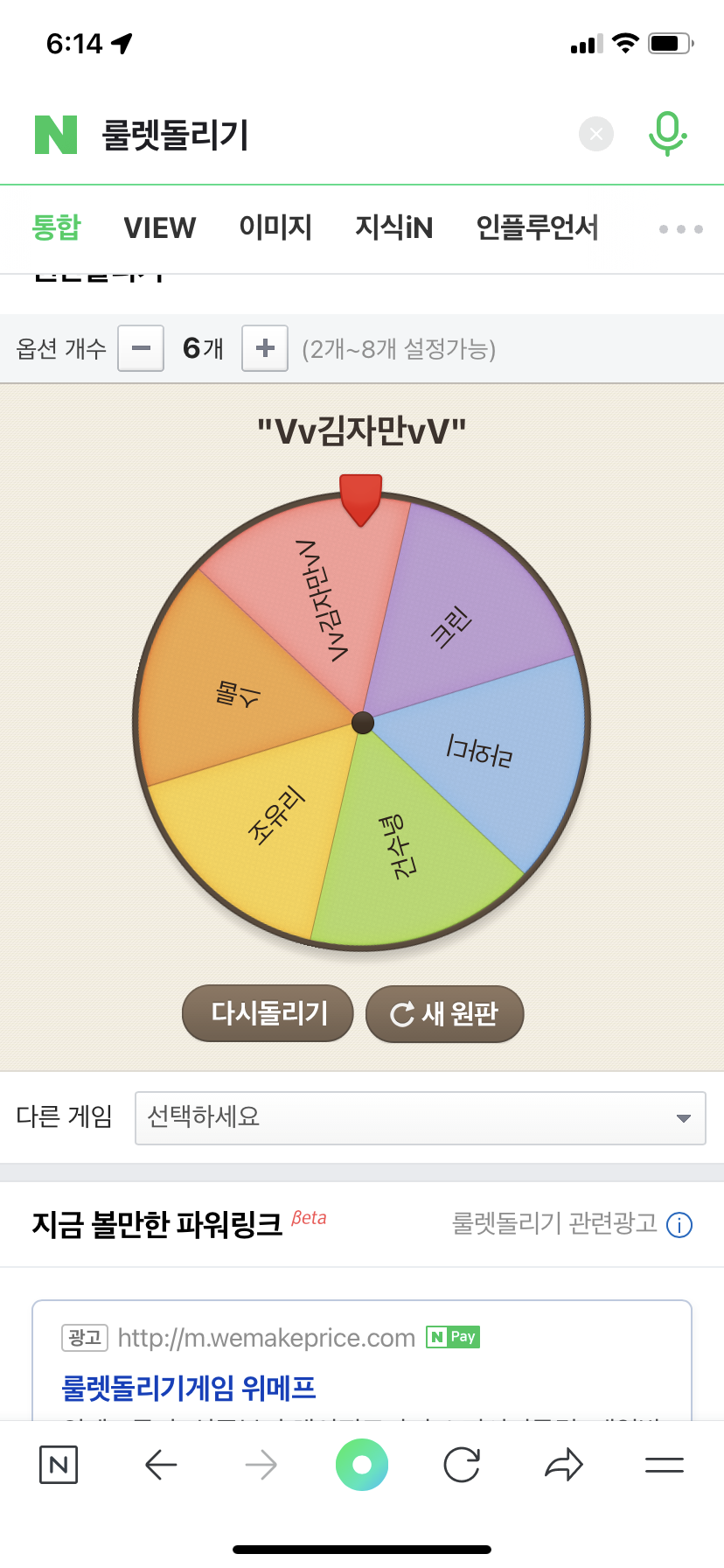724x1568 pixels.
Task: Go back to the previous page
Action: click(x=161, y=1465)
